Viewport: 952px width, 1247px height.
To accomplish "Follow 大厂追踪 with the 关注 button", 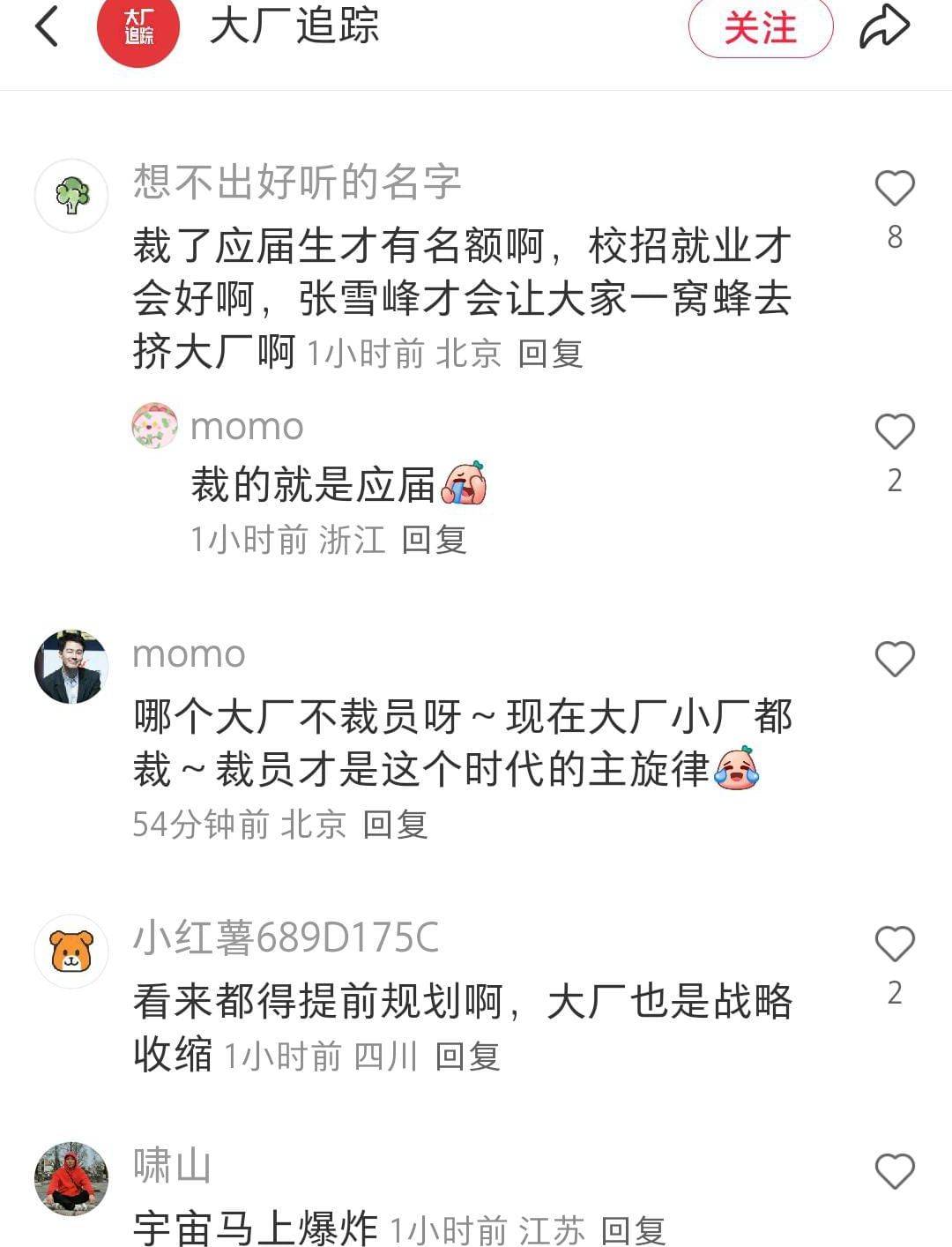I will [x=760, y=28].
